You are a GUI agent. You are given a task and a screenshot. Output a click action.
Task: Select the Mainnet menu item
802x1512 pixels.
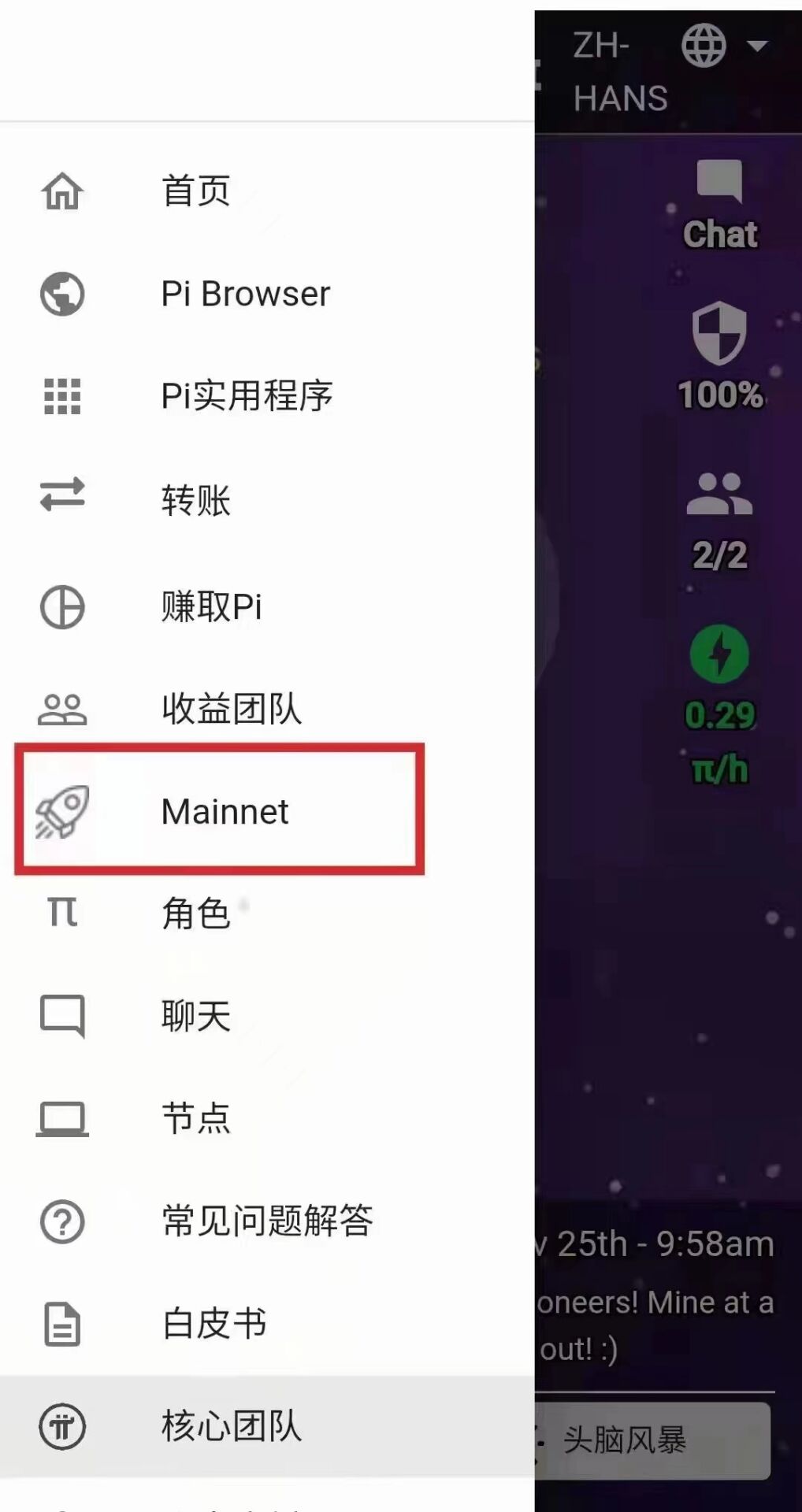[x=225, y=811]
